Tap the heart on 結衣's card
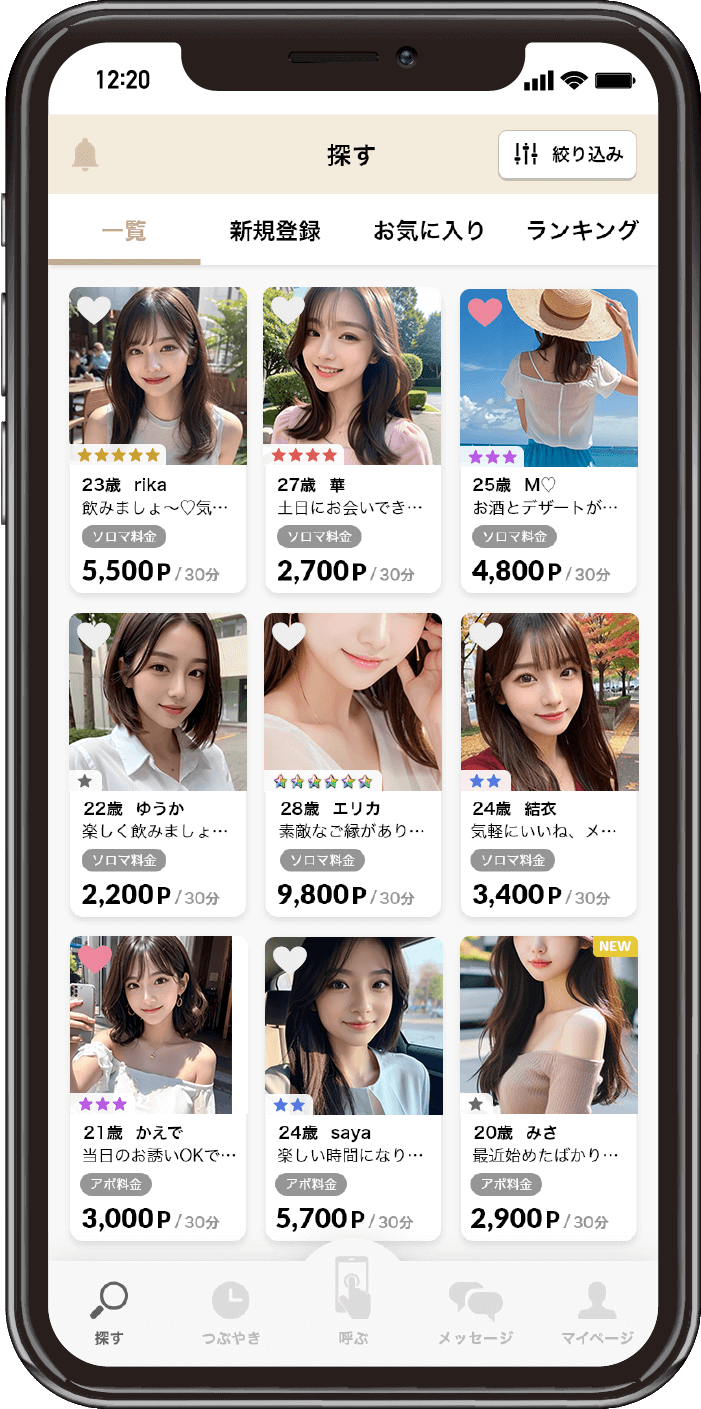 (x=485, y=635)
